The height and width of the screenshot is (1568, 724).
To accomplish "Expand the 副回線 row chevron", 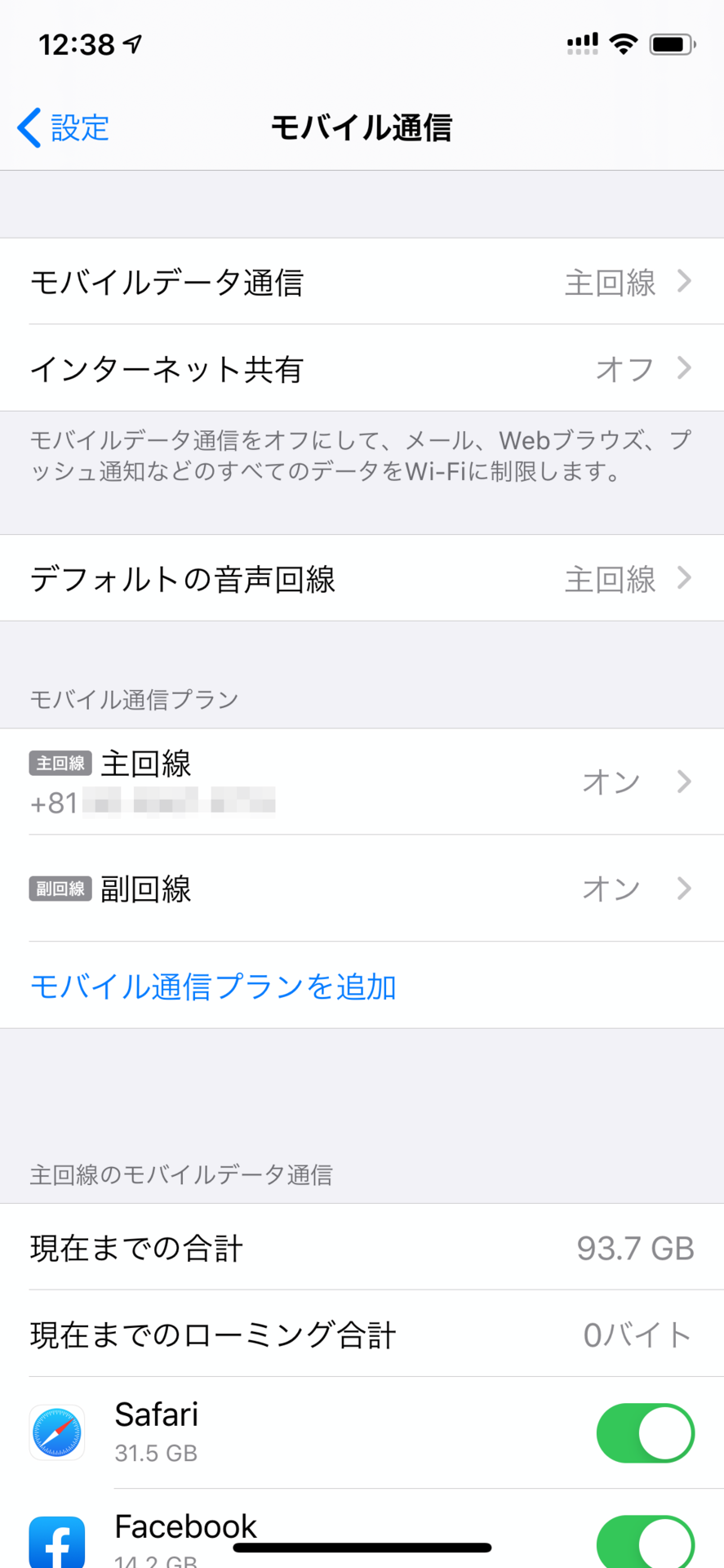I will pos(684,889).
